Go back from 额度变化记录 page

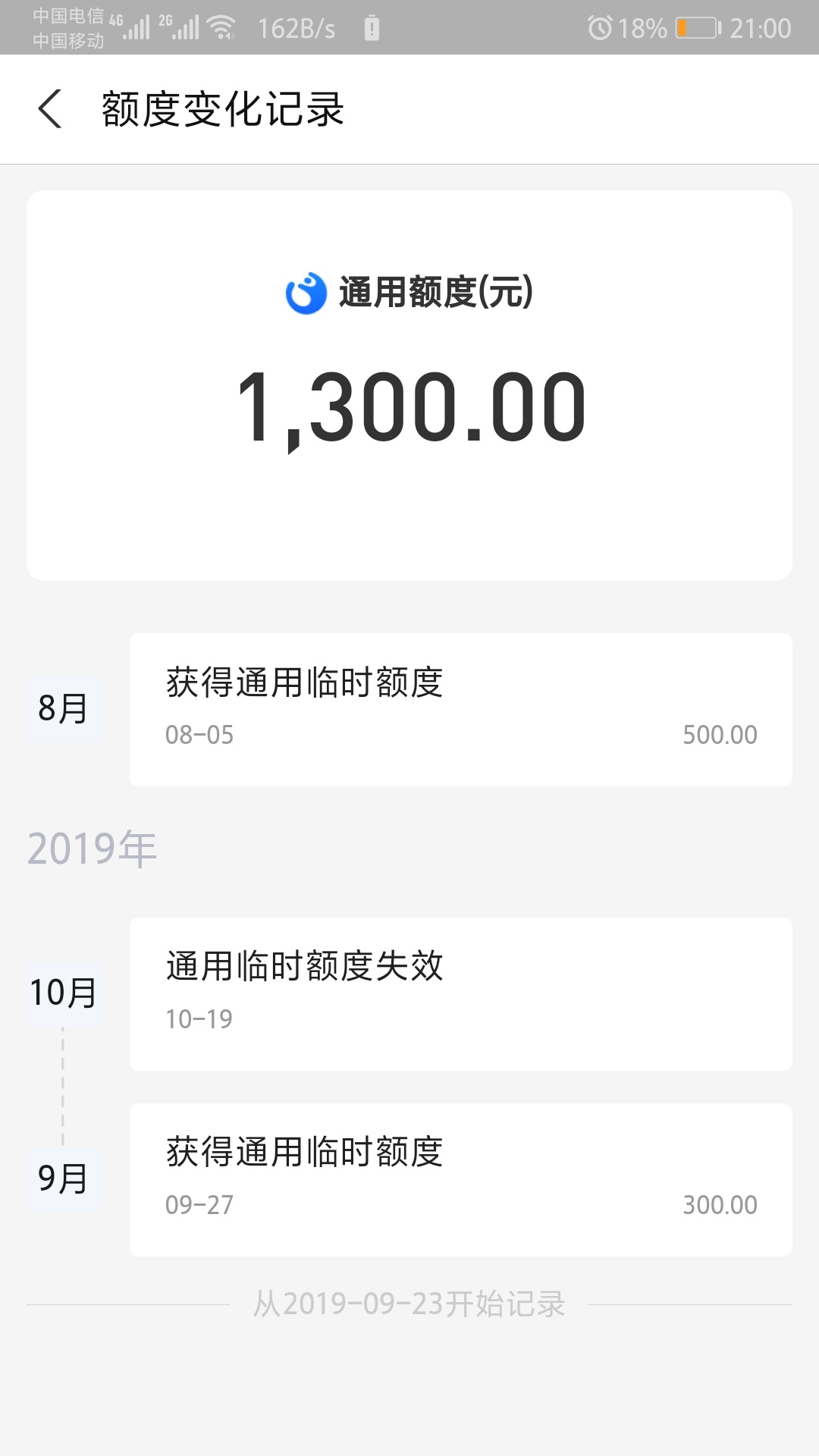[50, 109]
